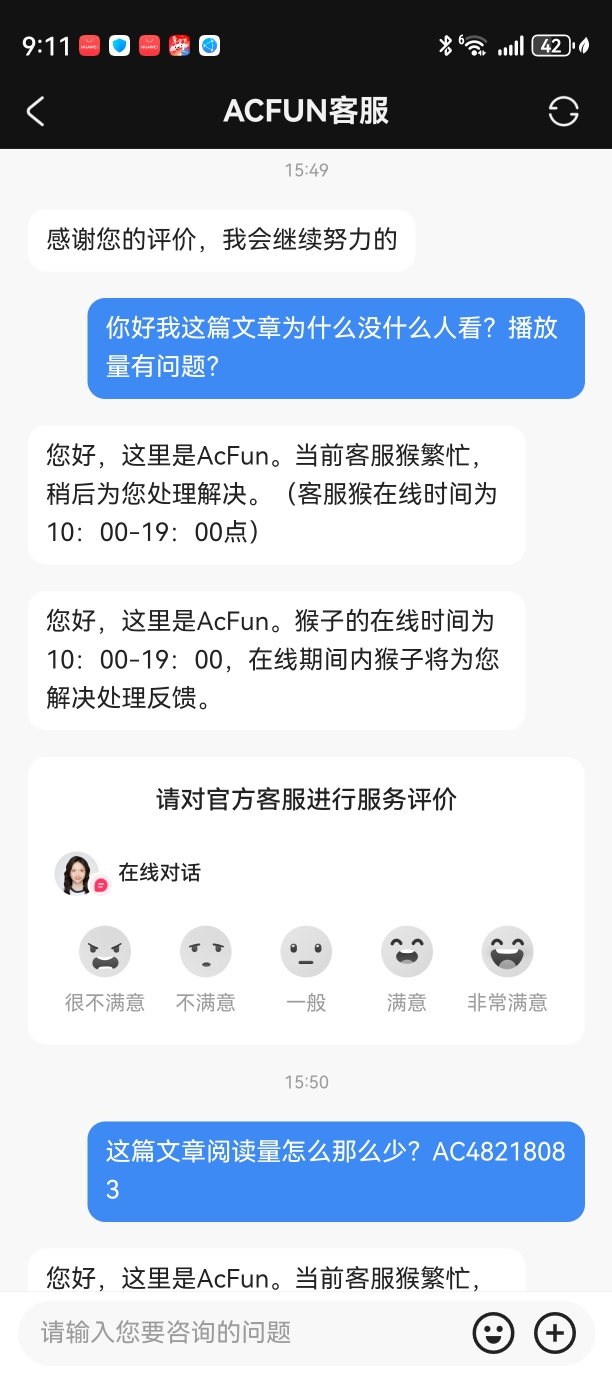Rate the service as 非常满意
612x1388 pixels.
point(507,952)
